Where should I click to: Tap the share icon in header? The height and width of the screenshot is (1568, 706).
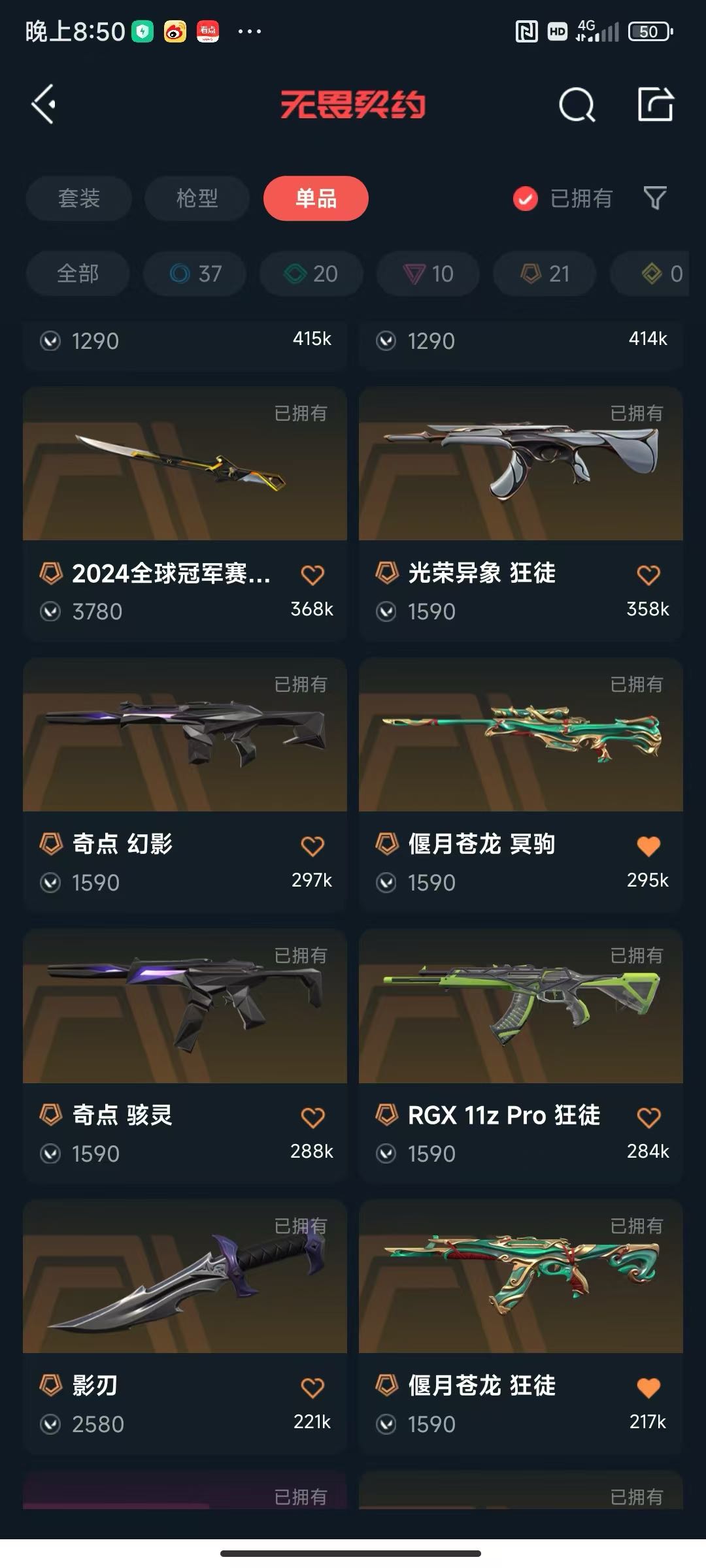(x=655, y=105)
